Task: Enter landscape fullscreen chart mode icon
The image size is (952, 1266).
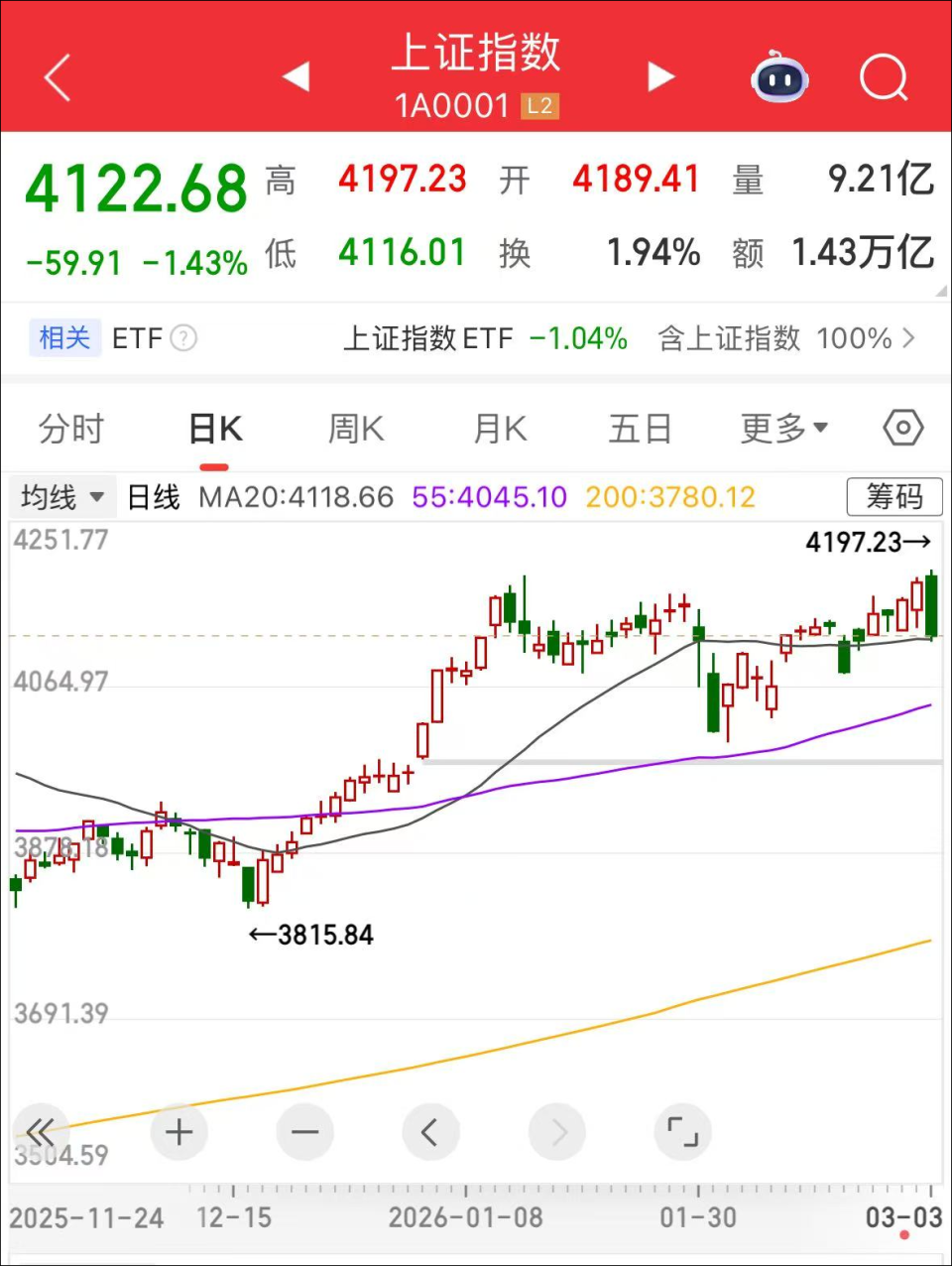Action: tap(682, 1131)
